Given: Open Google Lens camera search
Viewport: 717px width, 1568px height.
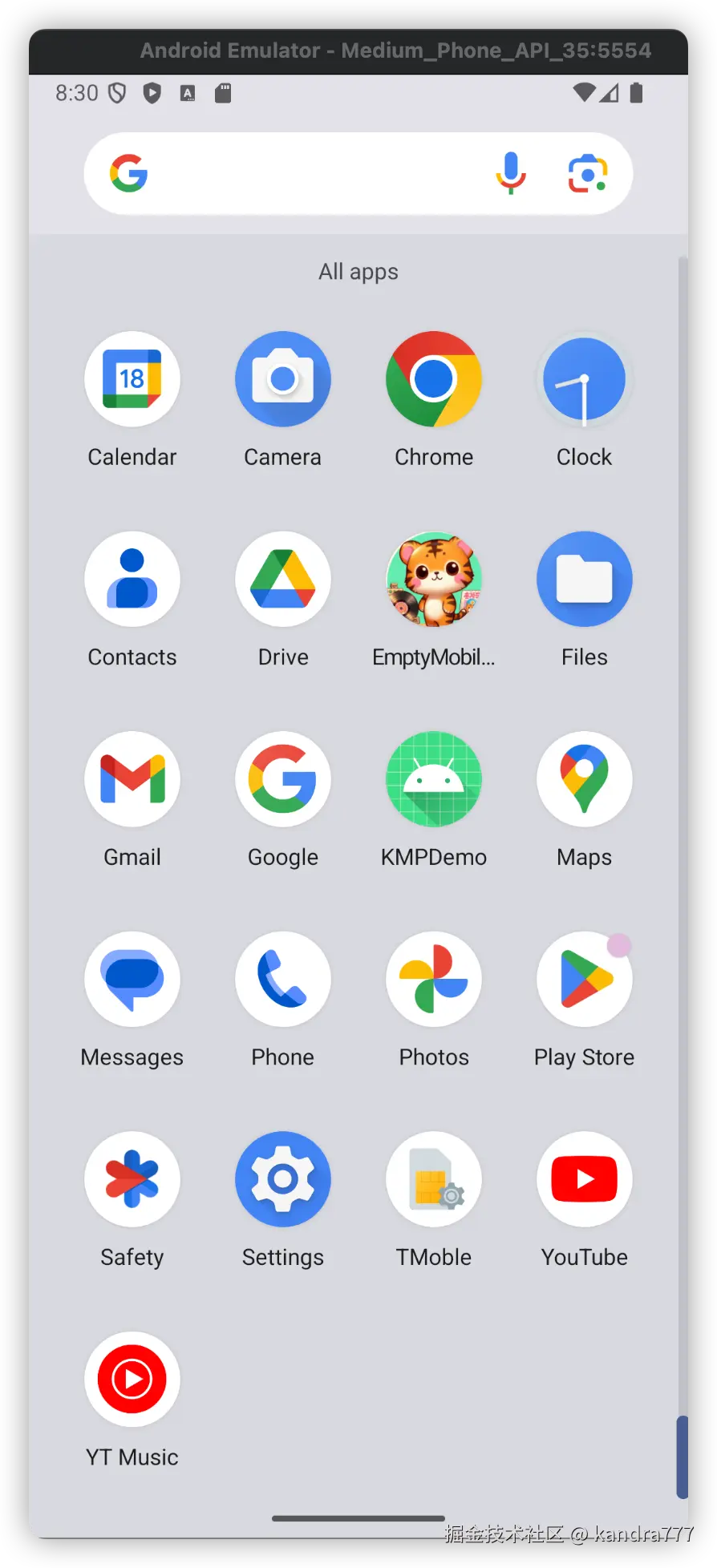Looking at the screenshot, I should click(x=587, y=173).
